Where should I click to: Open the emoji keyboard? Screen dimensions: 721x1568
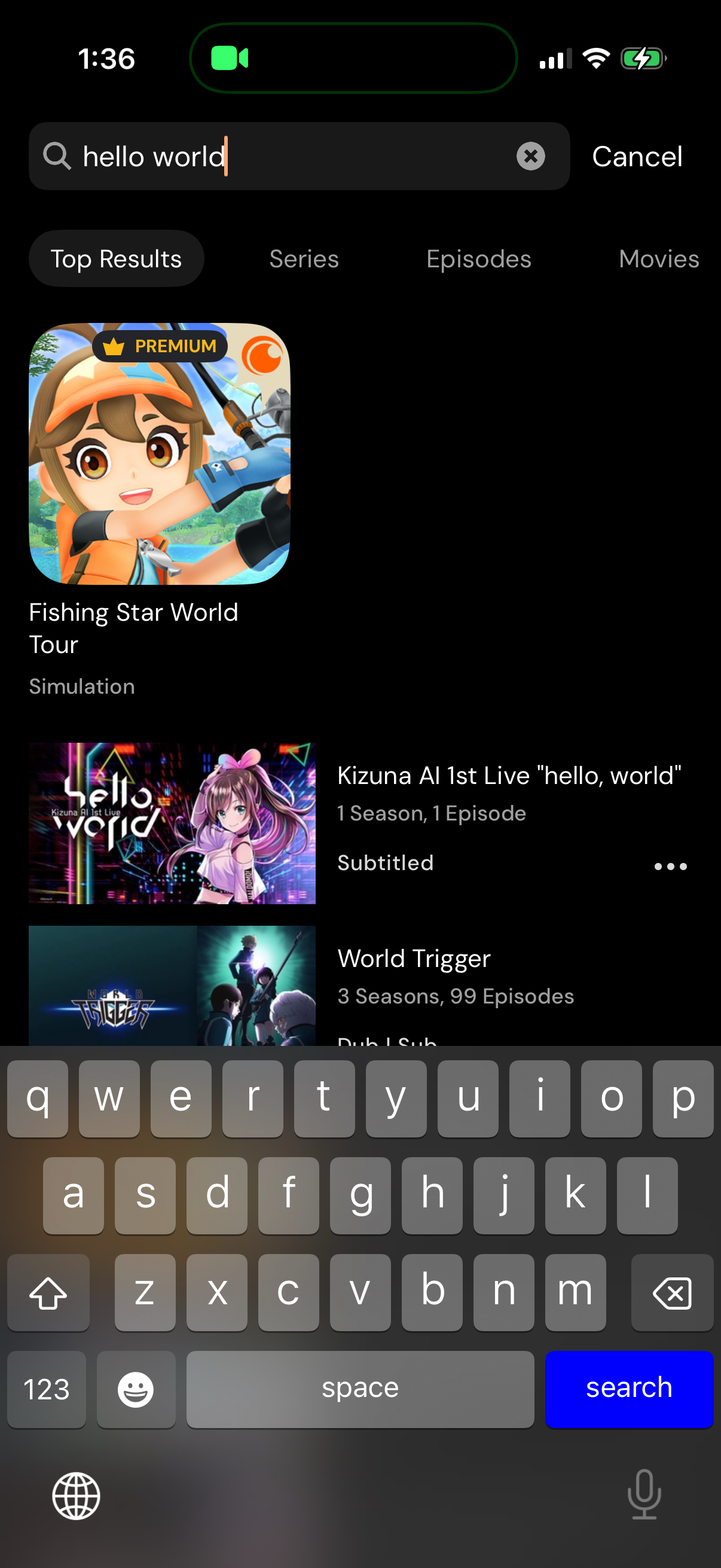[136, 1389]
